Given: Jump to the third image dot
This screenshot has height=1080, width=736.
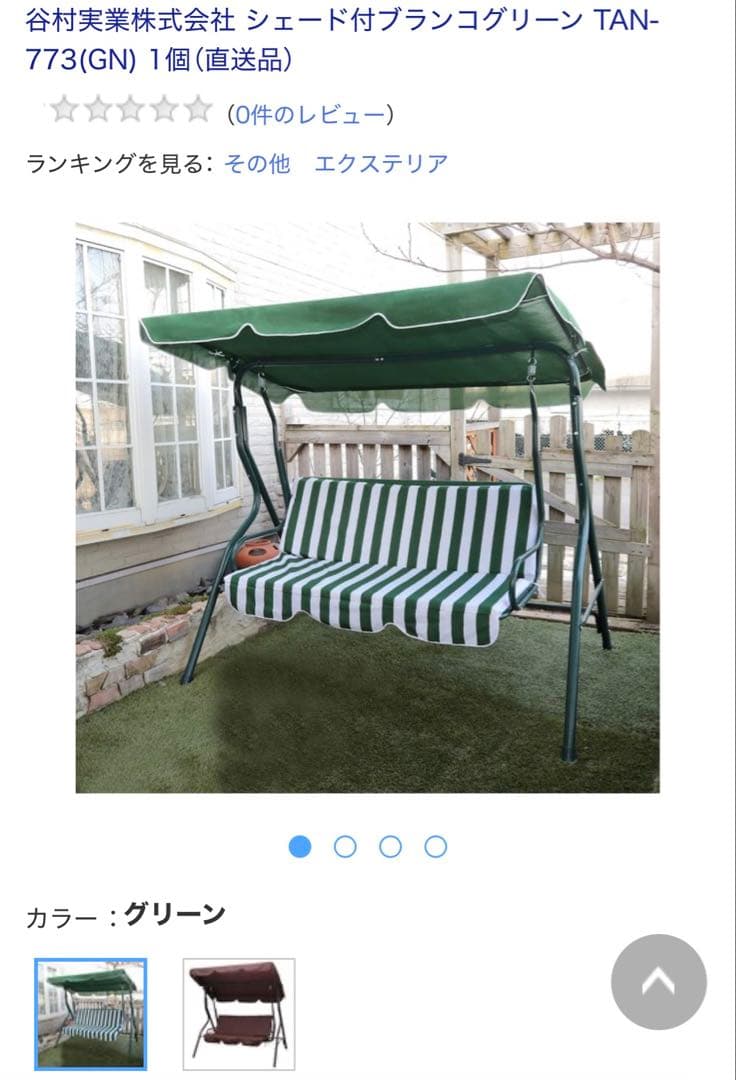Looking at the screenshot, I should [x=390, y=847].
